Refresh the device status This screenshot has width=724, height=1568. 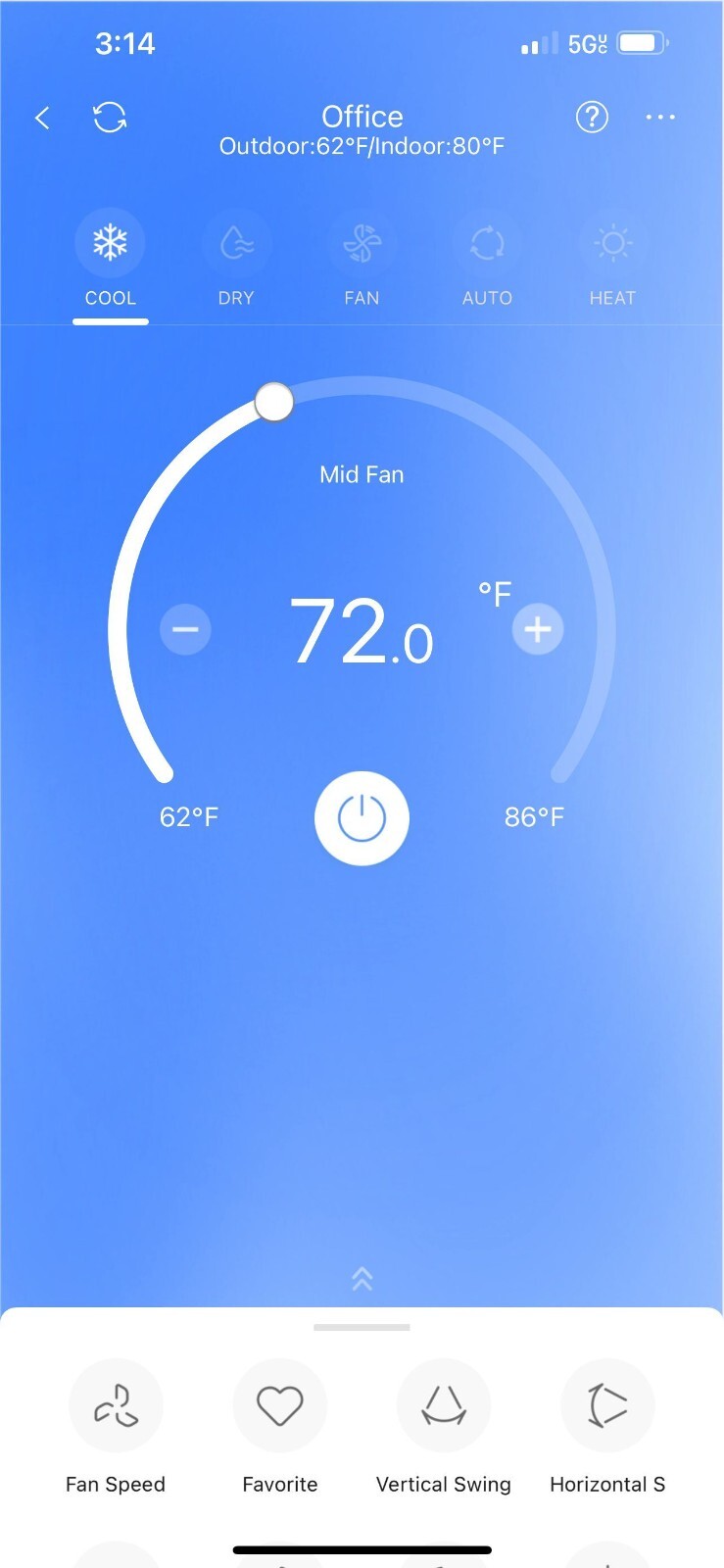(x=110, y=118)
